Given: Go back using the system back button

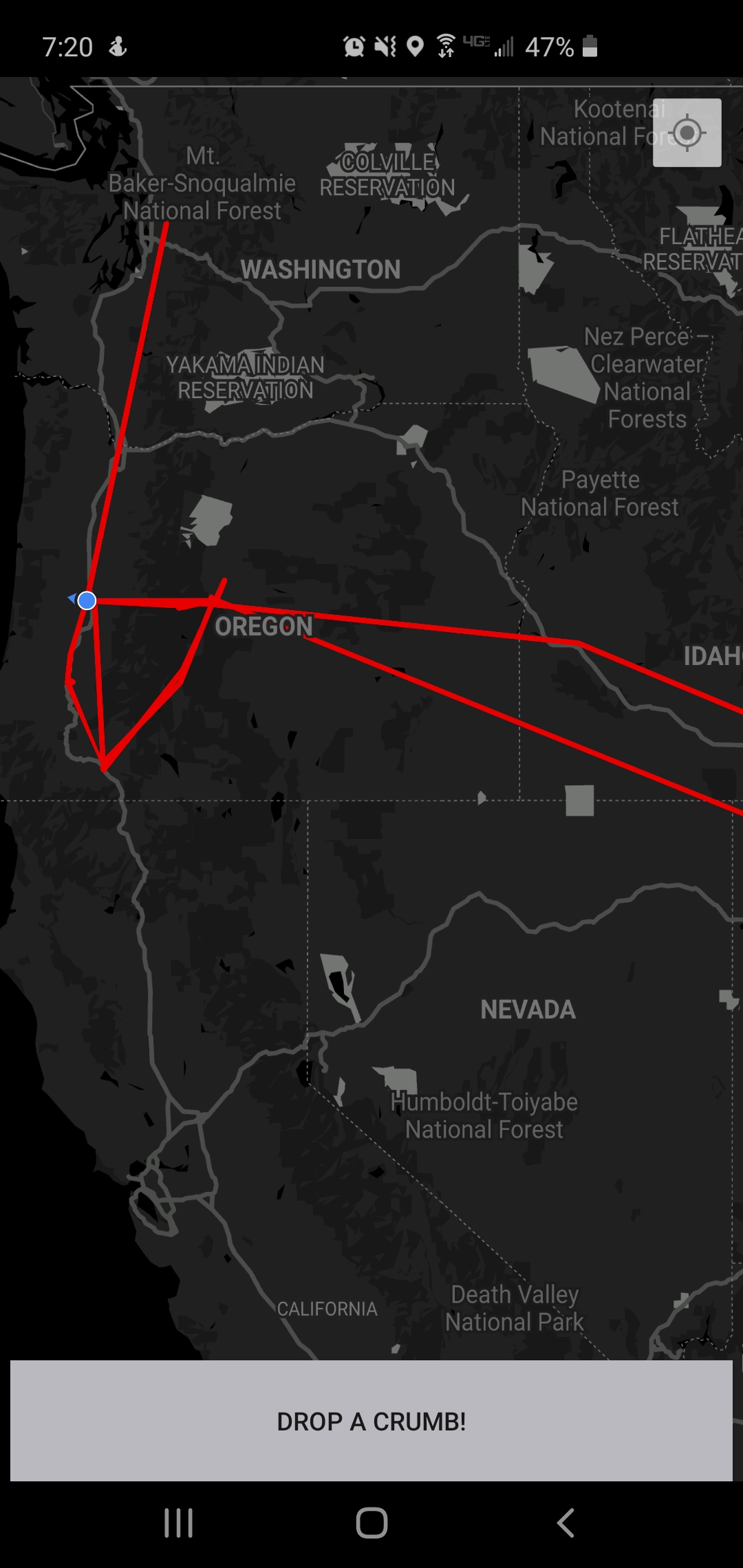Looking at the screenshot, I should [x=565, y=1523].
